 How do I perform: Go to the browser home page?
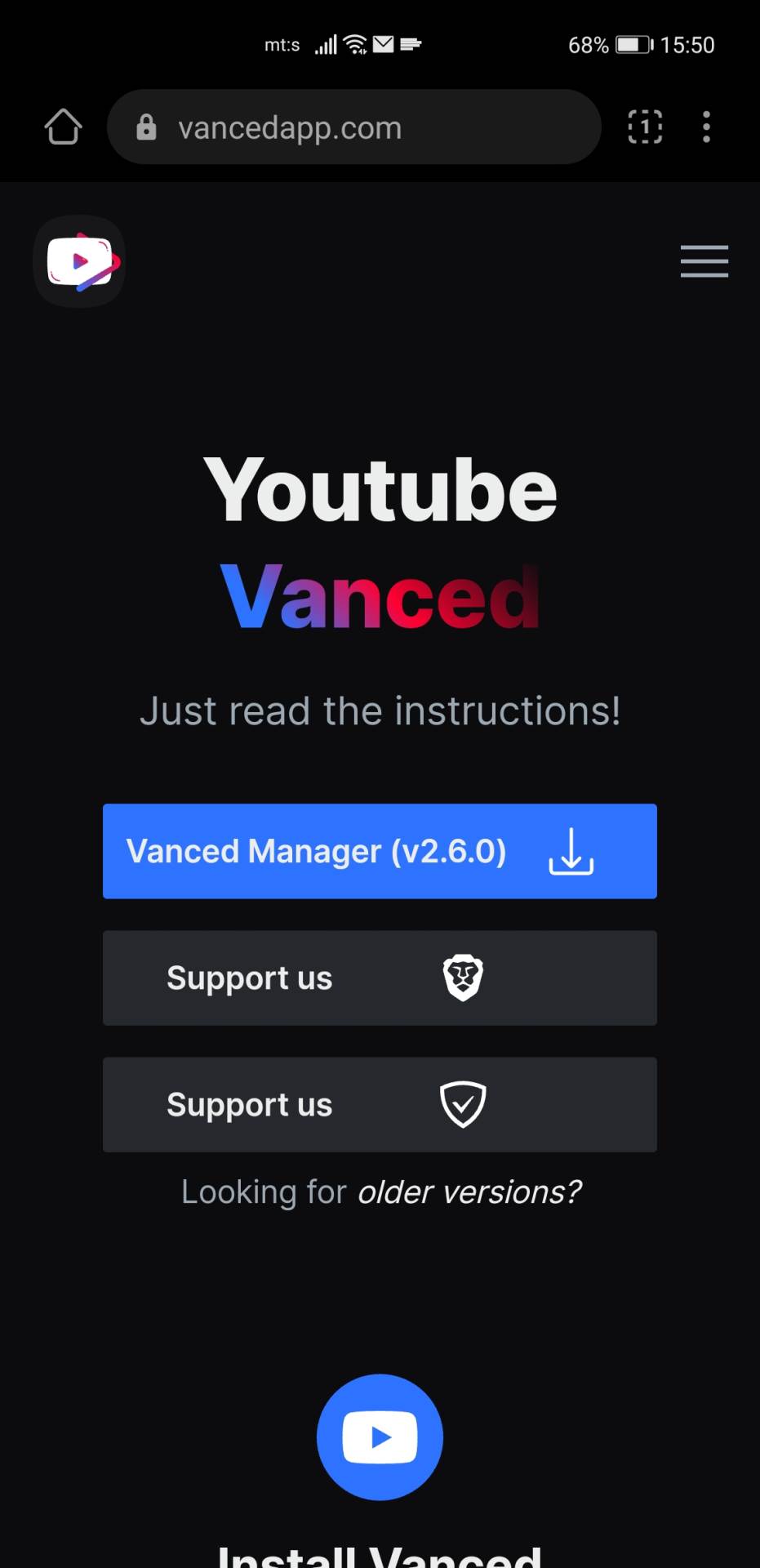click(x=63, y=127)
